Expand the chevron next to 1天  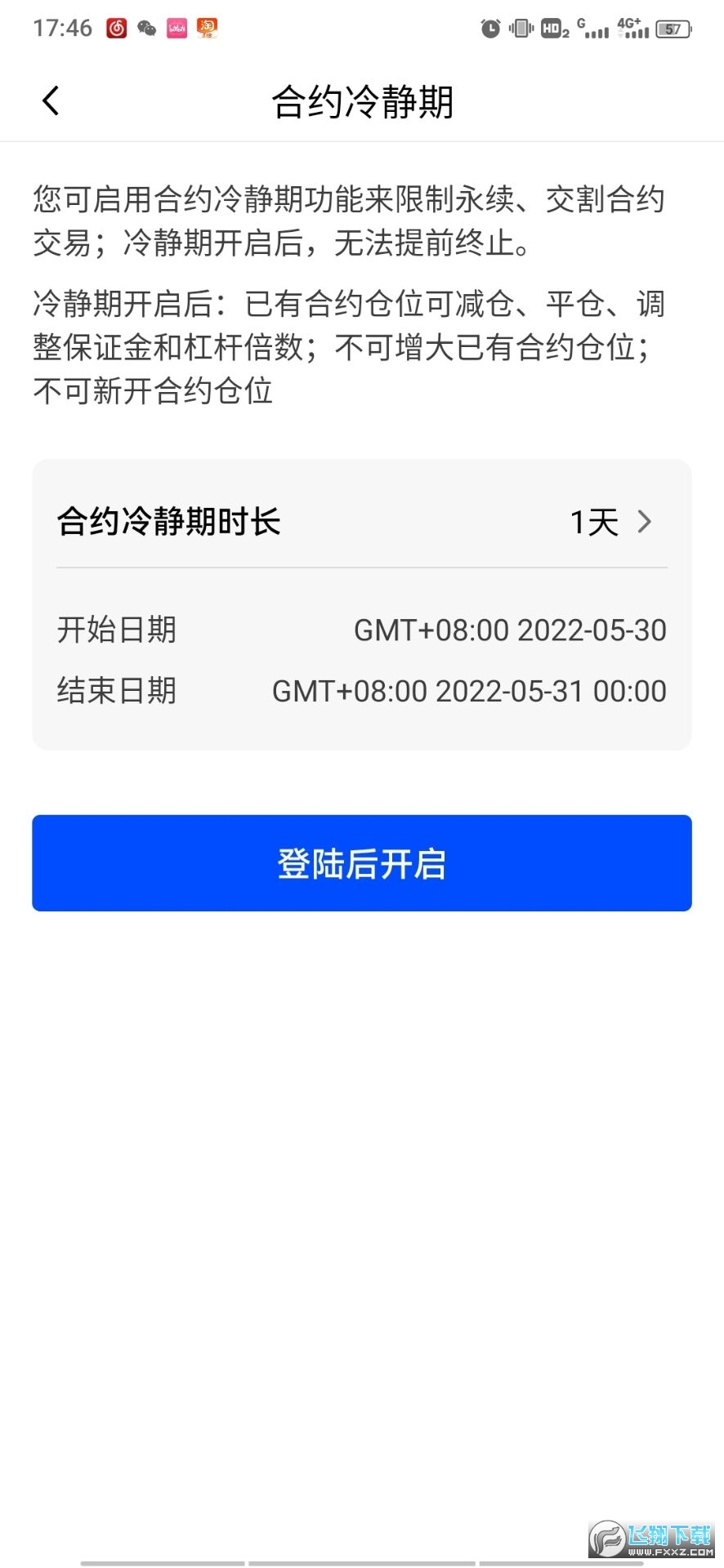point(646,521)
